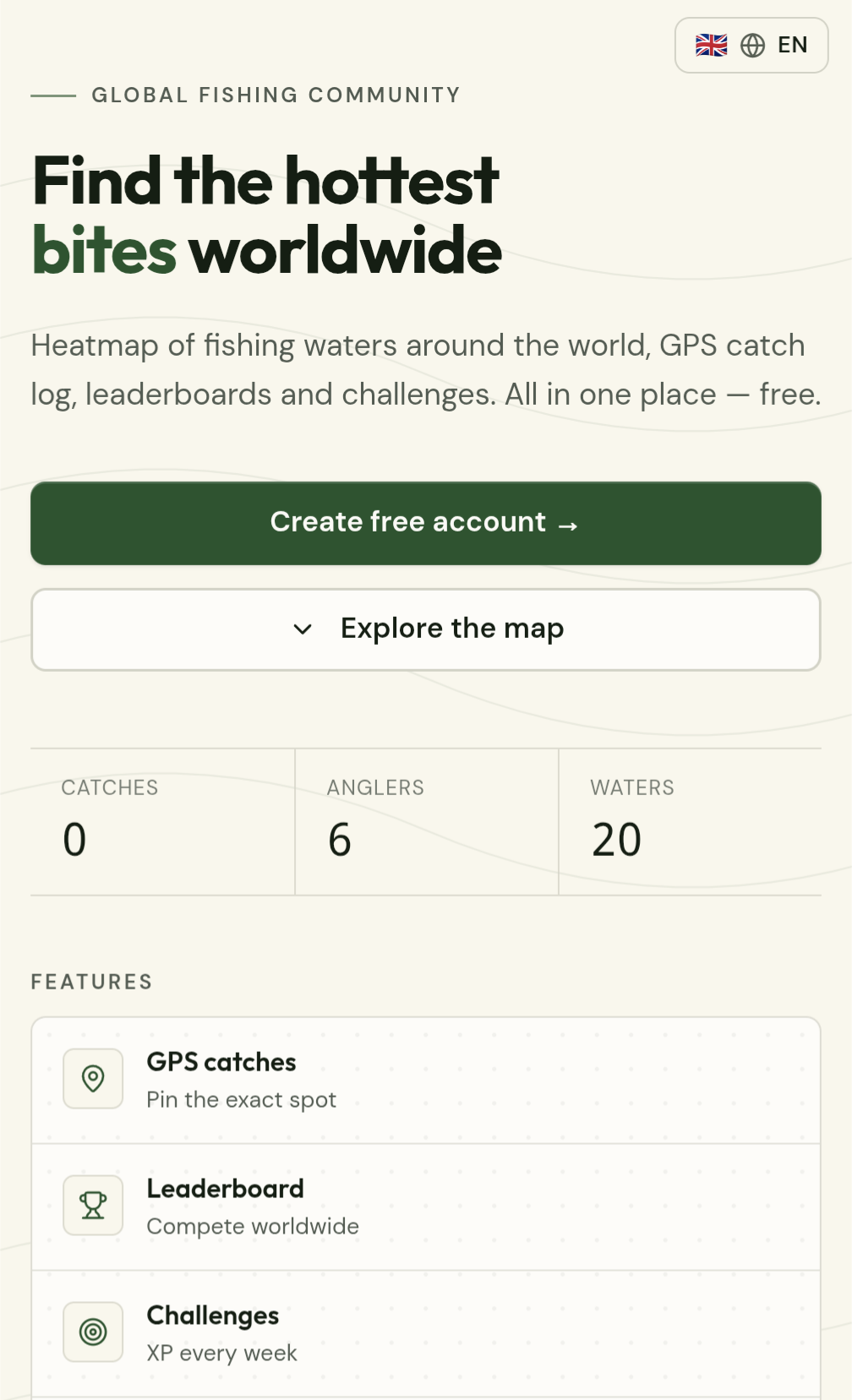The image size is (852, 1400).
Task: Select the GPS catches feature card
Action: click(425, 1078)
